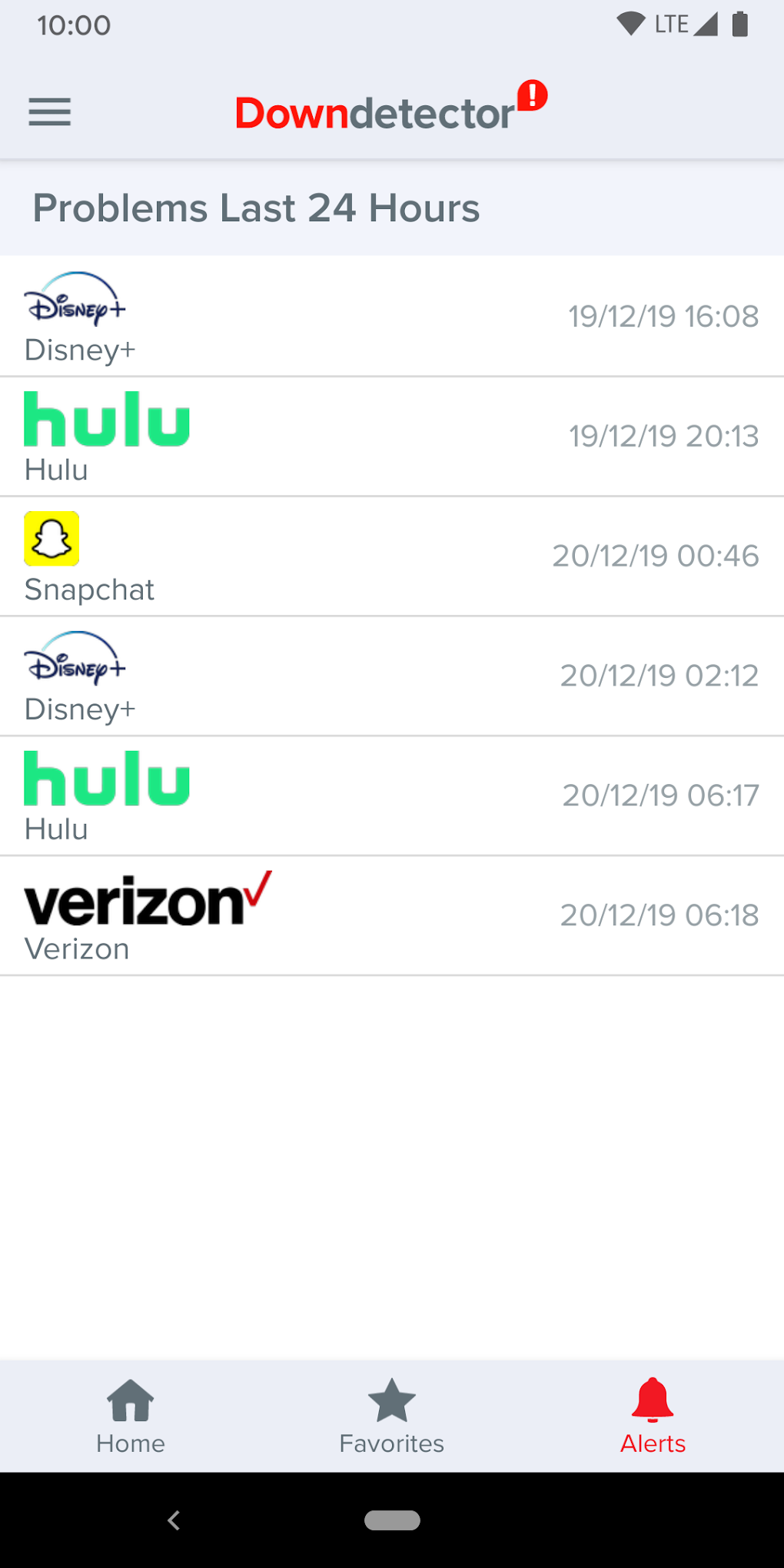Open the hamburger navigation menu
Viewport: 784px width, 1568px height.
(x=50, y=112)
